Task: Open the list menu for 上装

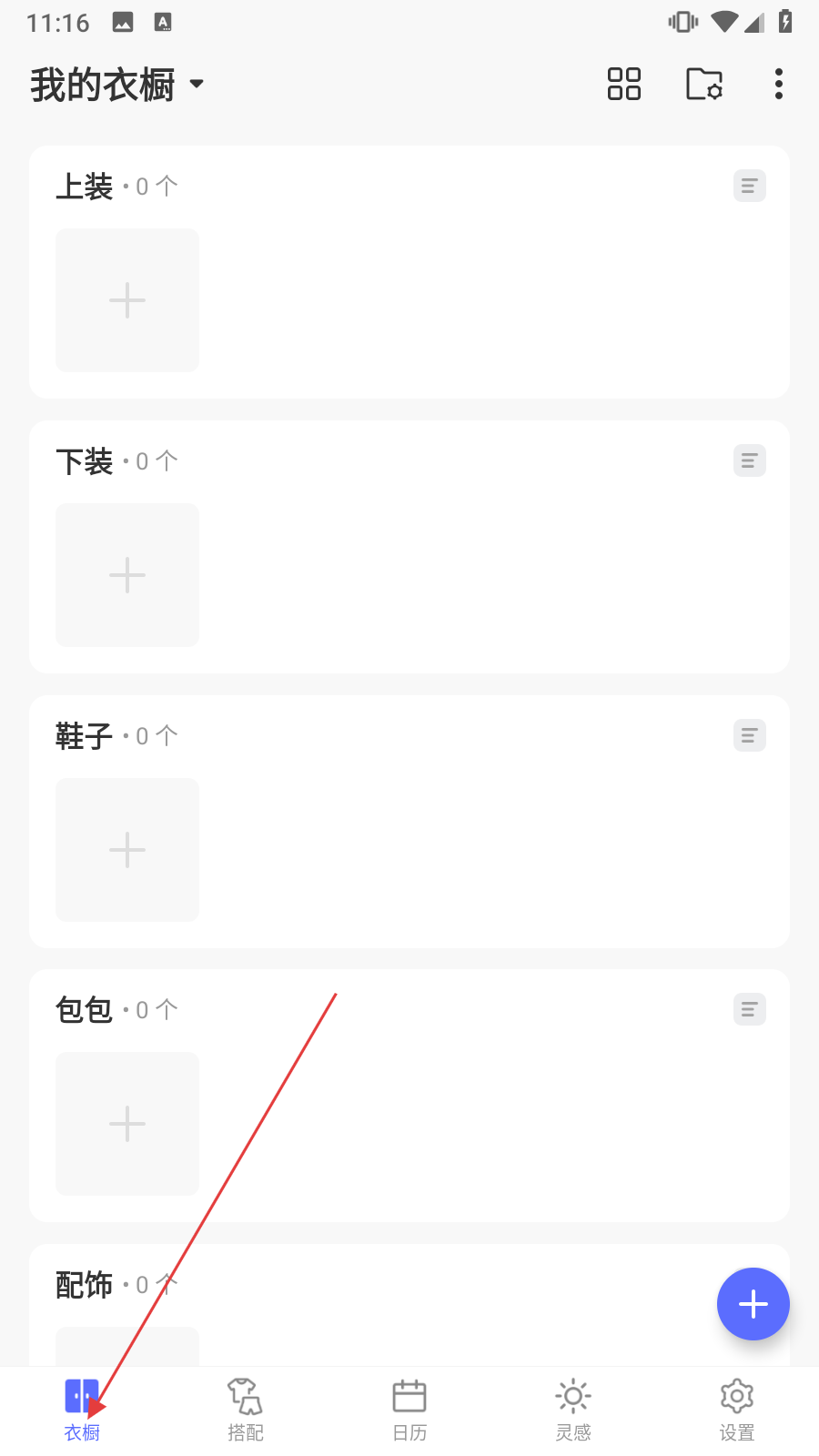Action: pos(750,187)
